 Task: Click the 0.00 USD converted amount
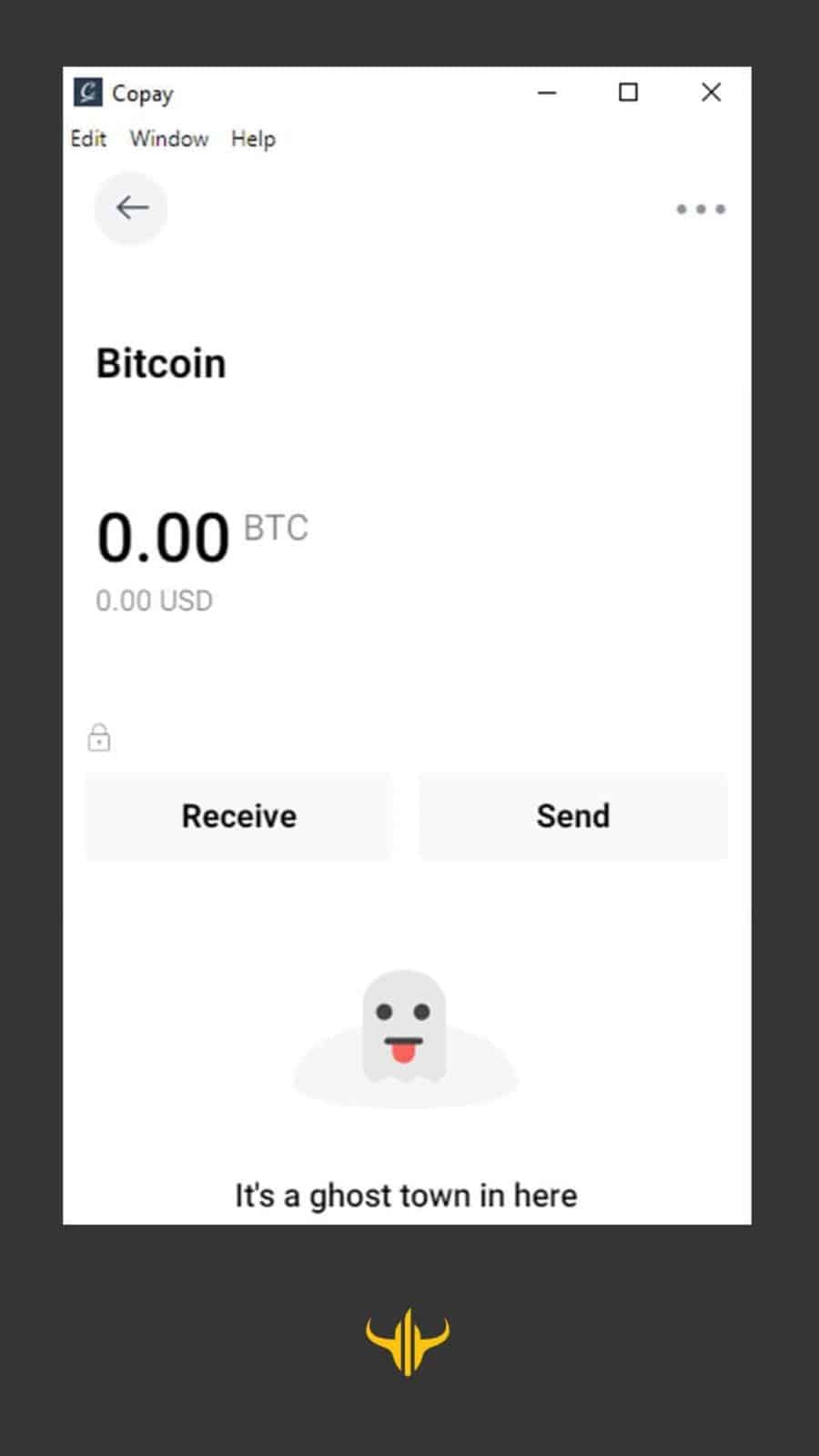(154, 600)
